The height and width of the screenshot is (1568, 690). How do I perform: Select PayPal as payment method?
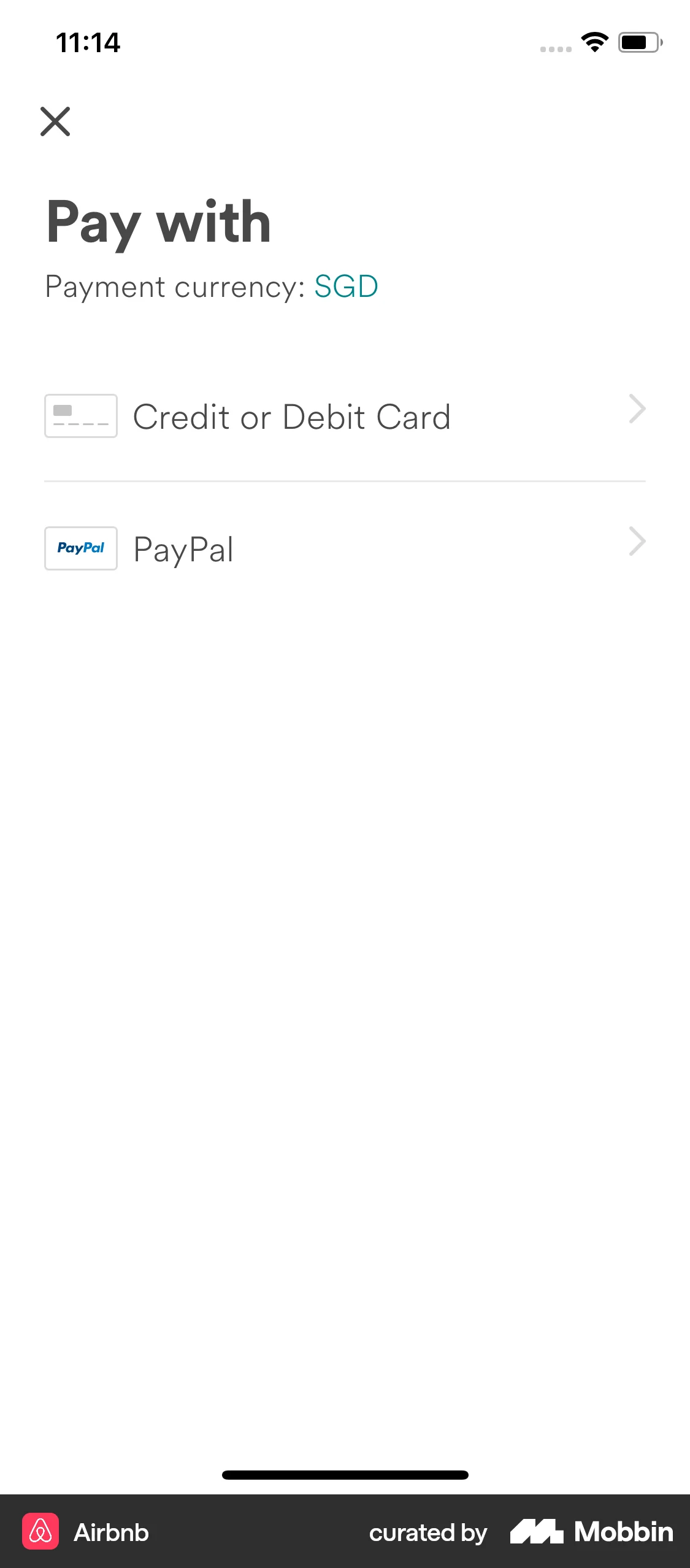pyautogui.click(x=183, y=548)
